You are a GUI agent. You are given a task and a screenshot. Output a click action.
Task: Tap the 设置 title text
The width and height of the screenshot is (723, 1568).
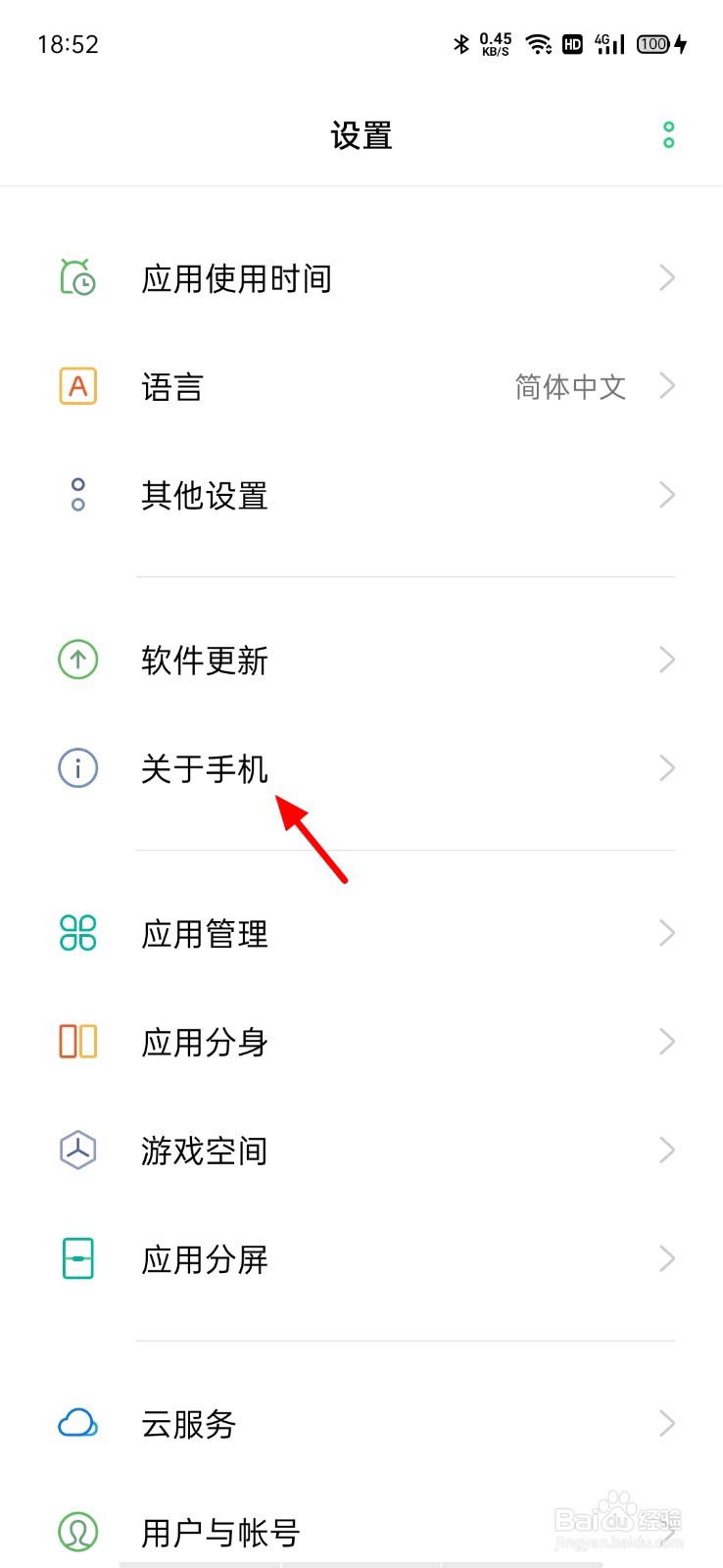(x=361, y=134)
